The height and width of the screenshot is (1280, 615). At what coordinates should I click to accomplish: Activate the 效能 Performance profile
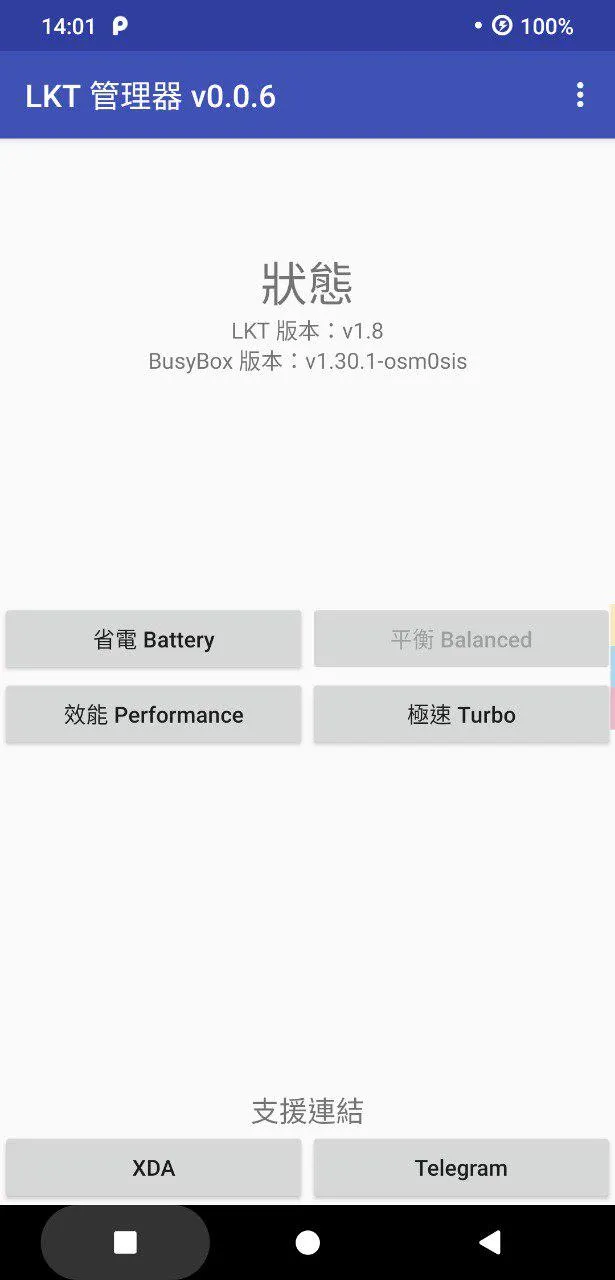(153, 715)
